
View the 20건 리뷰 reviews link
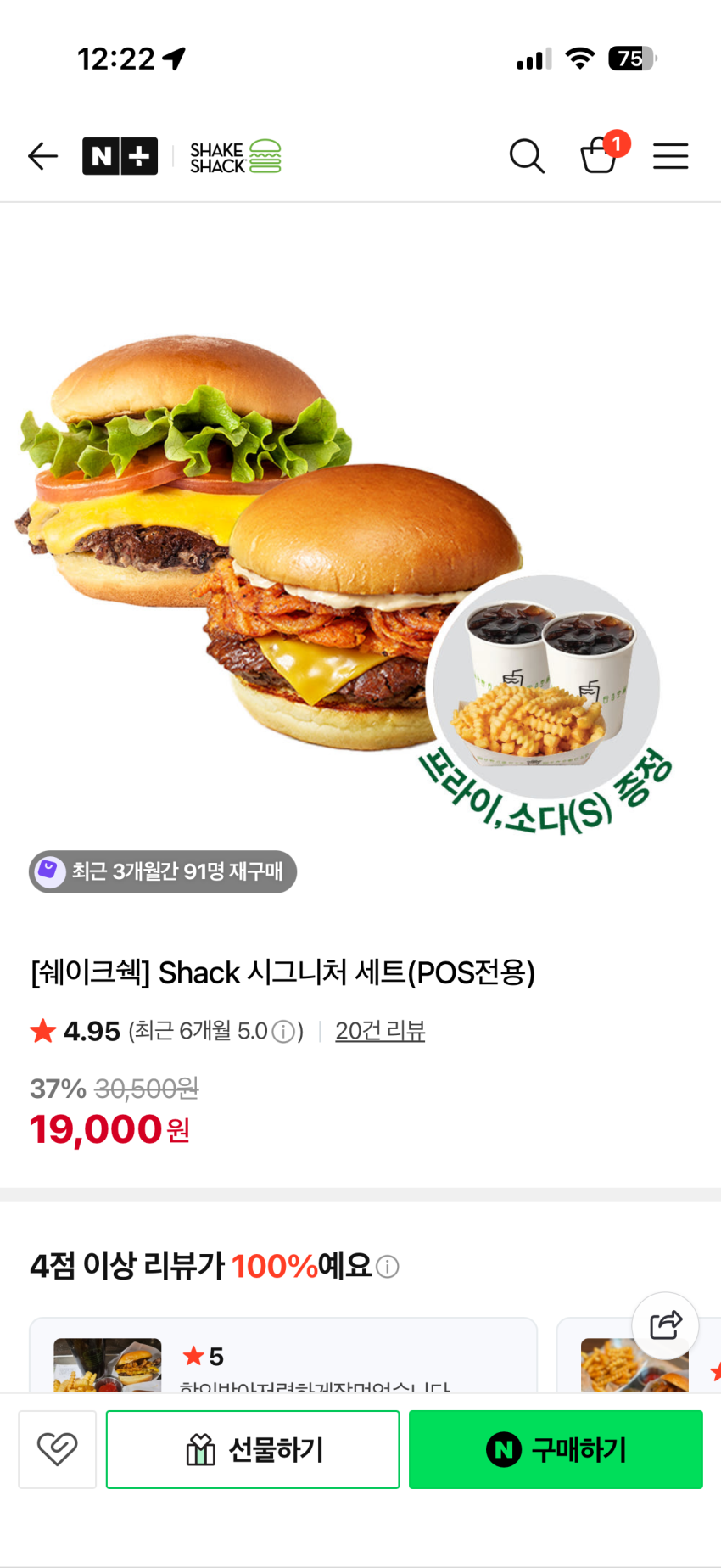[380, 1031]
